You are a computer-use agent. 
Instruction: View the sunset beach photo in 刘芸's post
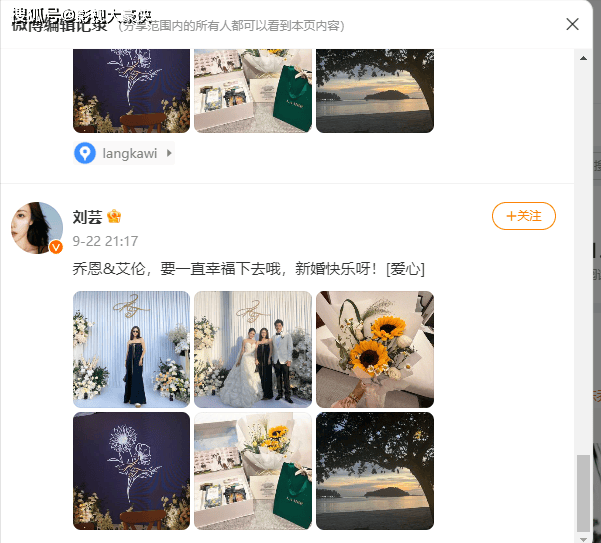375,471
